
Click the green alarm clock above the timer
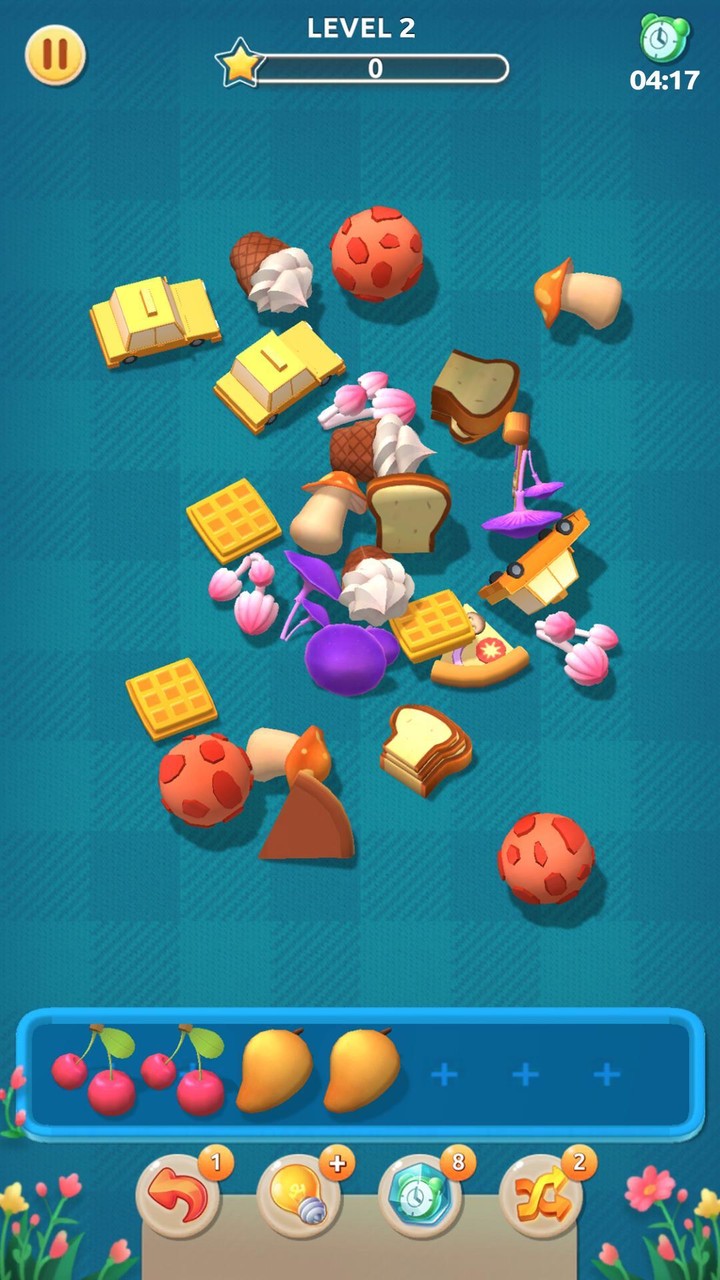[x=664, y=40]
